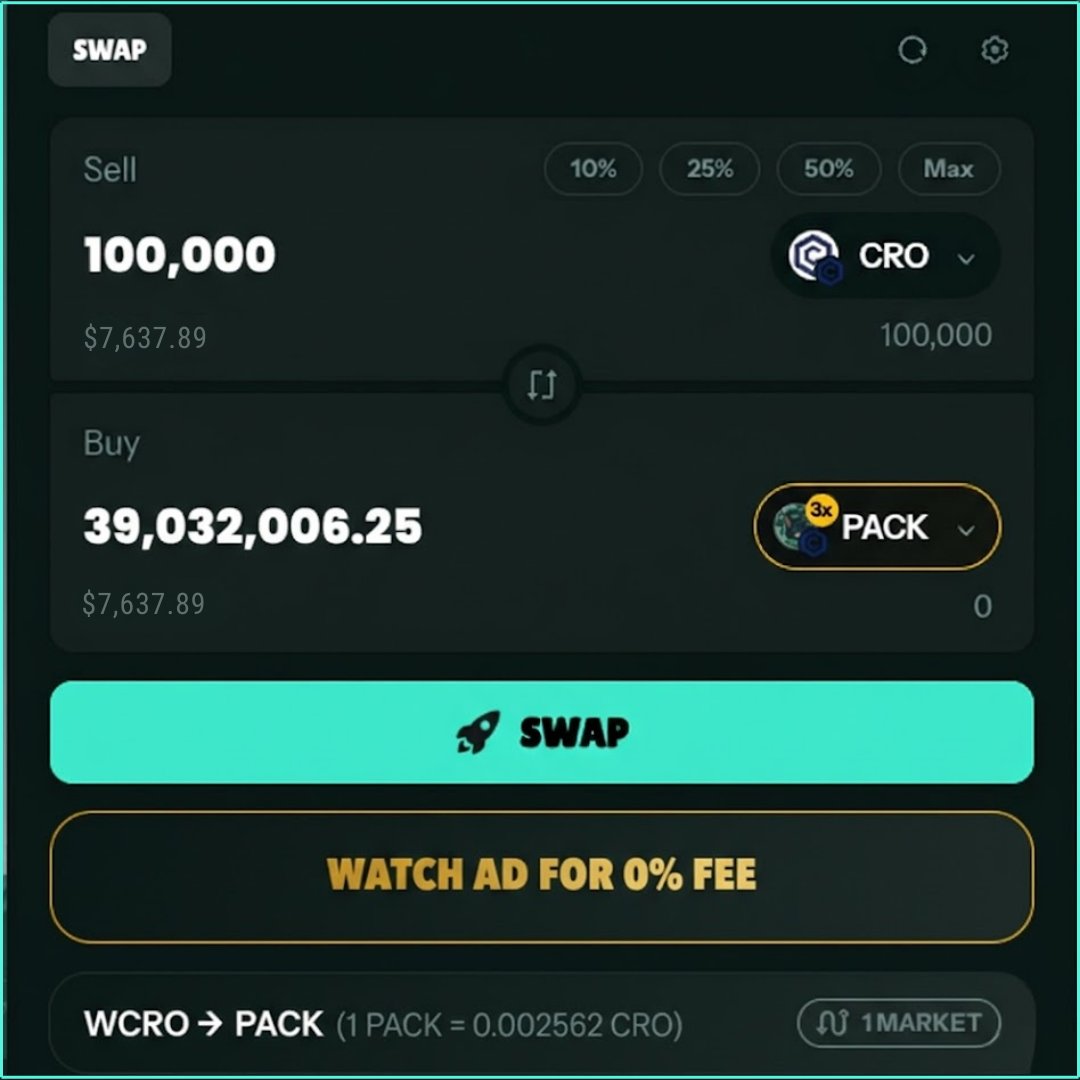The width and height of the screenshot is (1080, 1080).
Task: Tap the green SWAP rocket button
Action: click(x=541, y=732)
